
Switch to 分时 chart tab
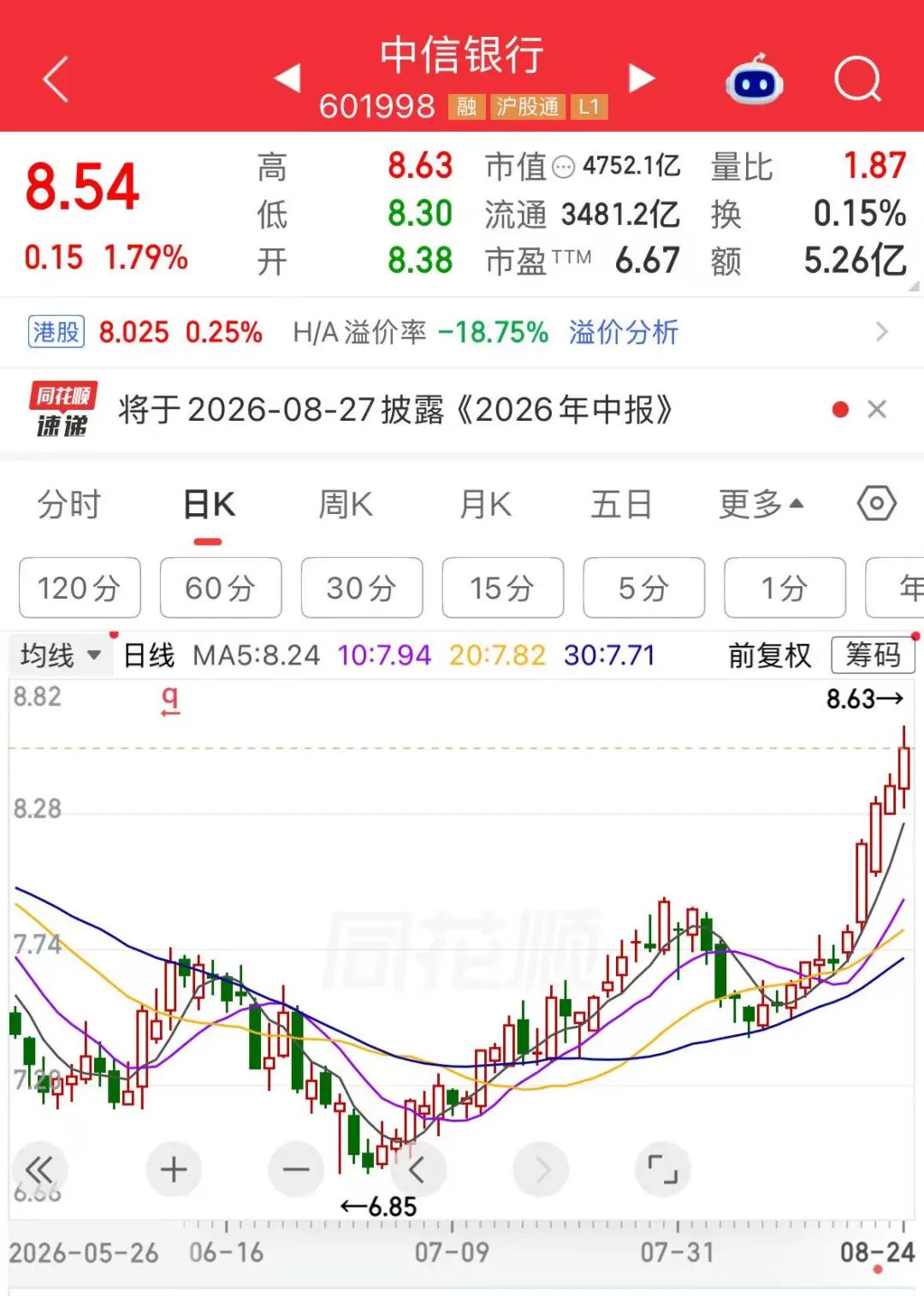point(69,505)
